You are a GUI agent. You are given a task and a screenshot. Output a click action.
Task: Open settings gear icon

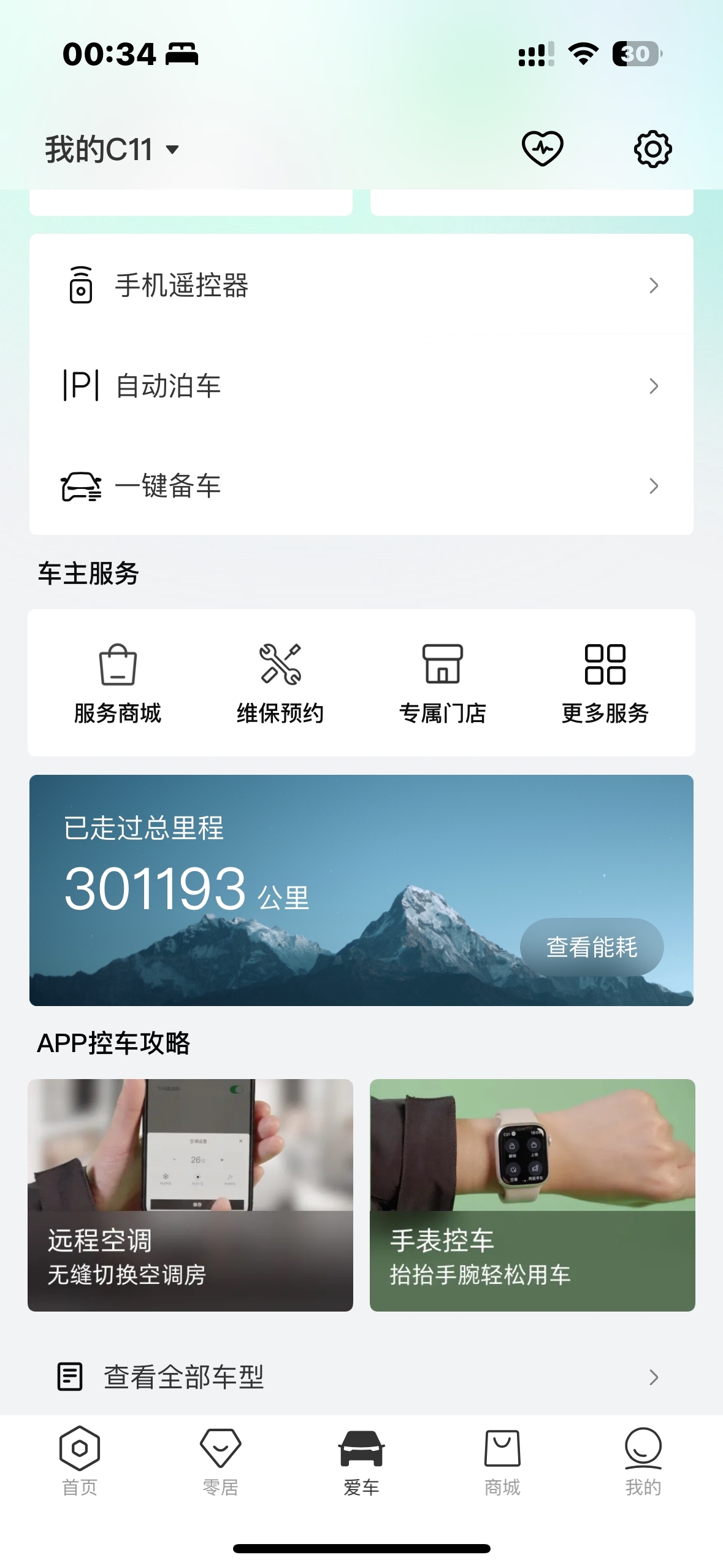(652, 148)
